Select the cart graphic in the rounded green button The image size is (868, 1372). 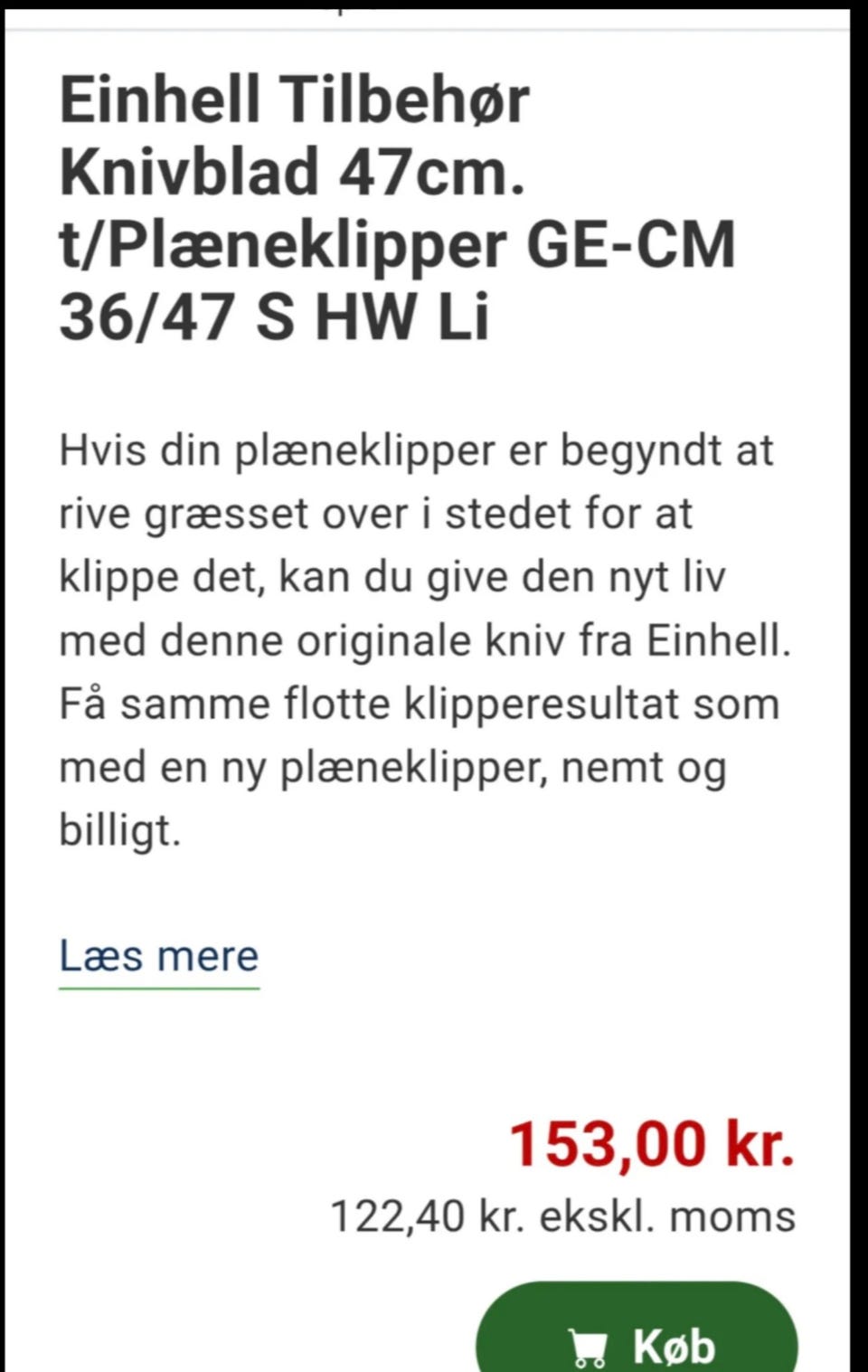pyautogui.click(x=589, y=1345)
